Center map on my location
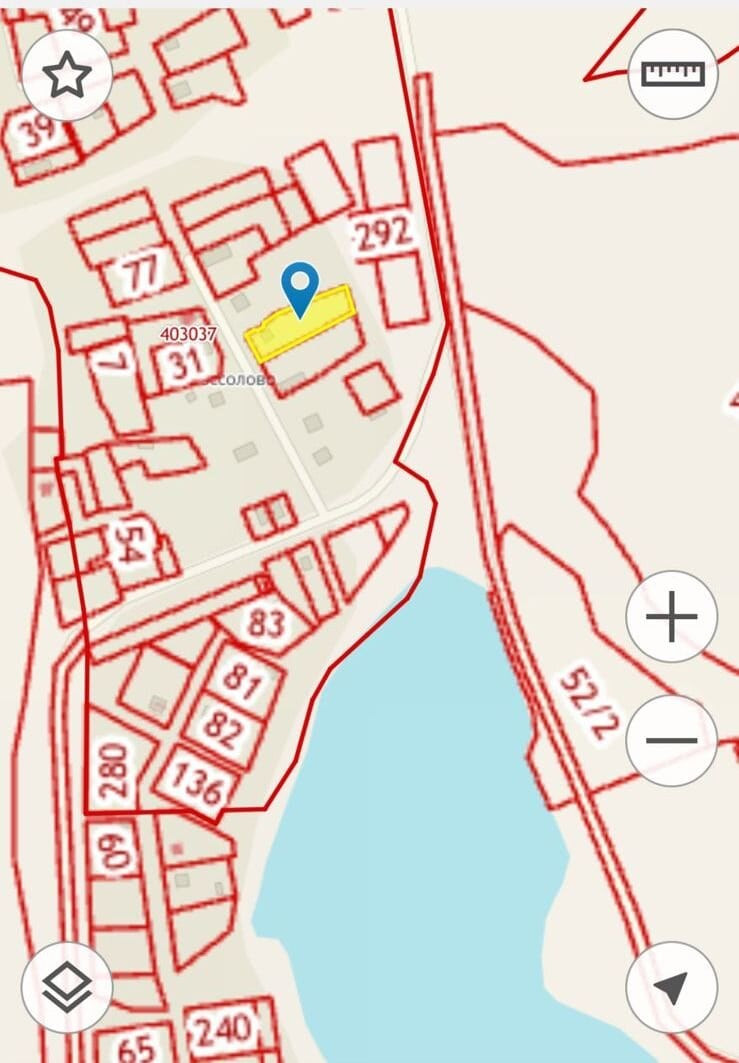This screenshot has height=1063, width=739. (671, 987)
